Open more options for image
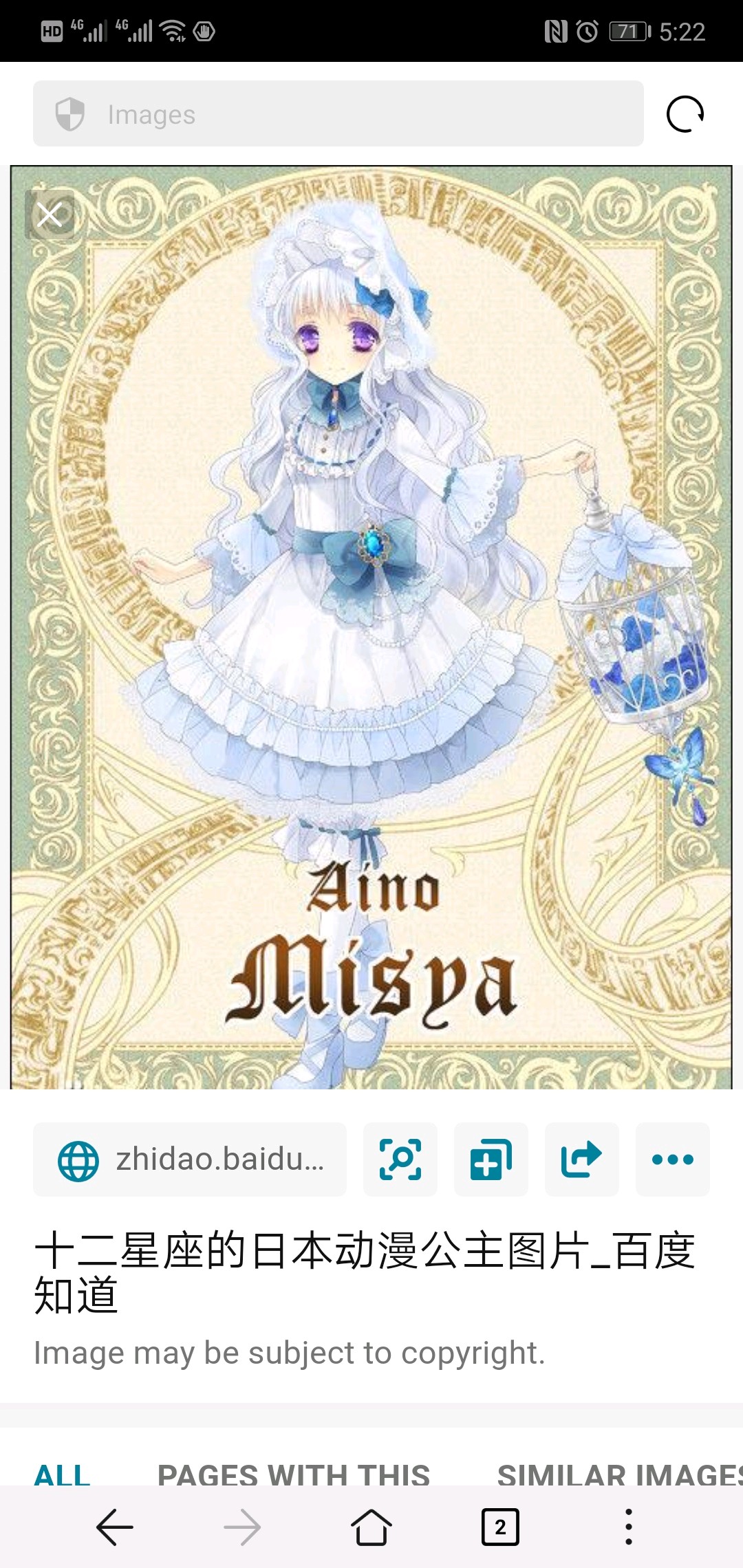The image size is (743, 1568). tap(673, 1159)
